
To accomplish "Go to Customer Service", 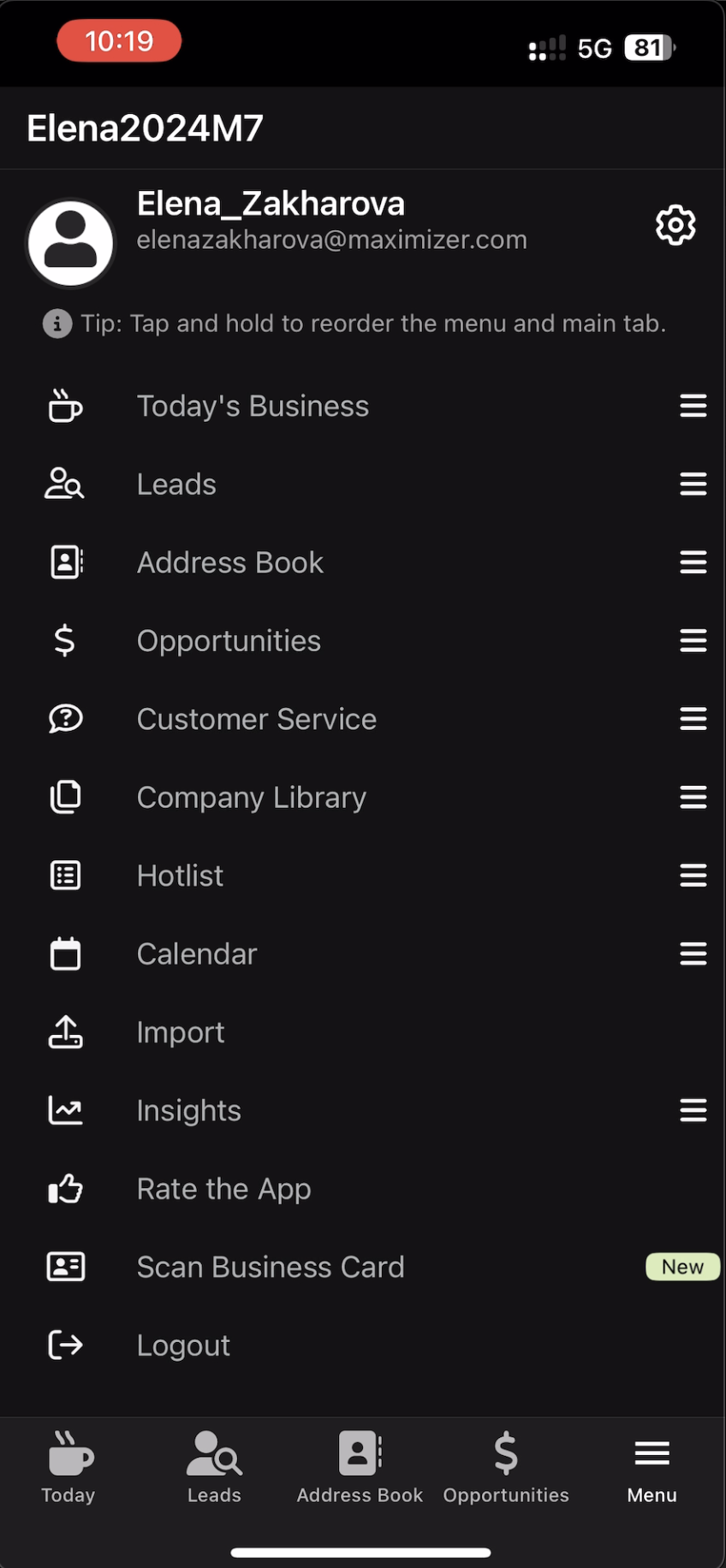I will 363,719.
